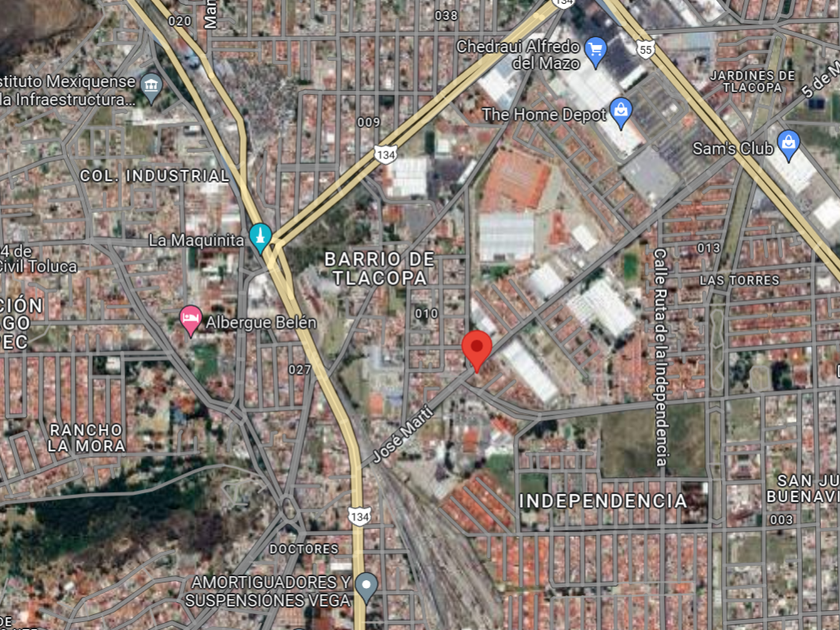Screen dimensions: 840x630
Task: Open the Instituto Mexiquense de la Infraestructura marker
Action: (151, 88)
